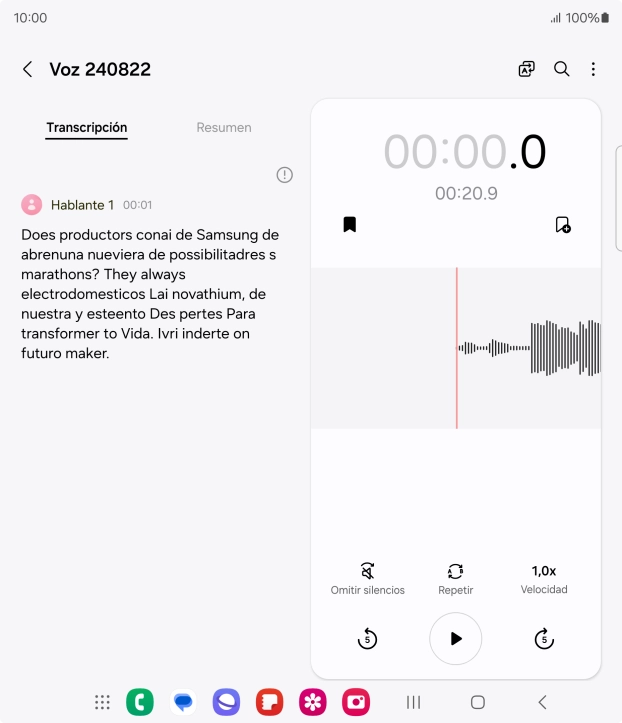This screenshot has width=622, height=723.
Task: Enable Repetir playback
Action: [455, 578]
